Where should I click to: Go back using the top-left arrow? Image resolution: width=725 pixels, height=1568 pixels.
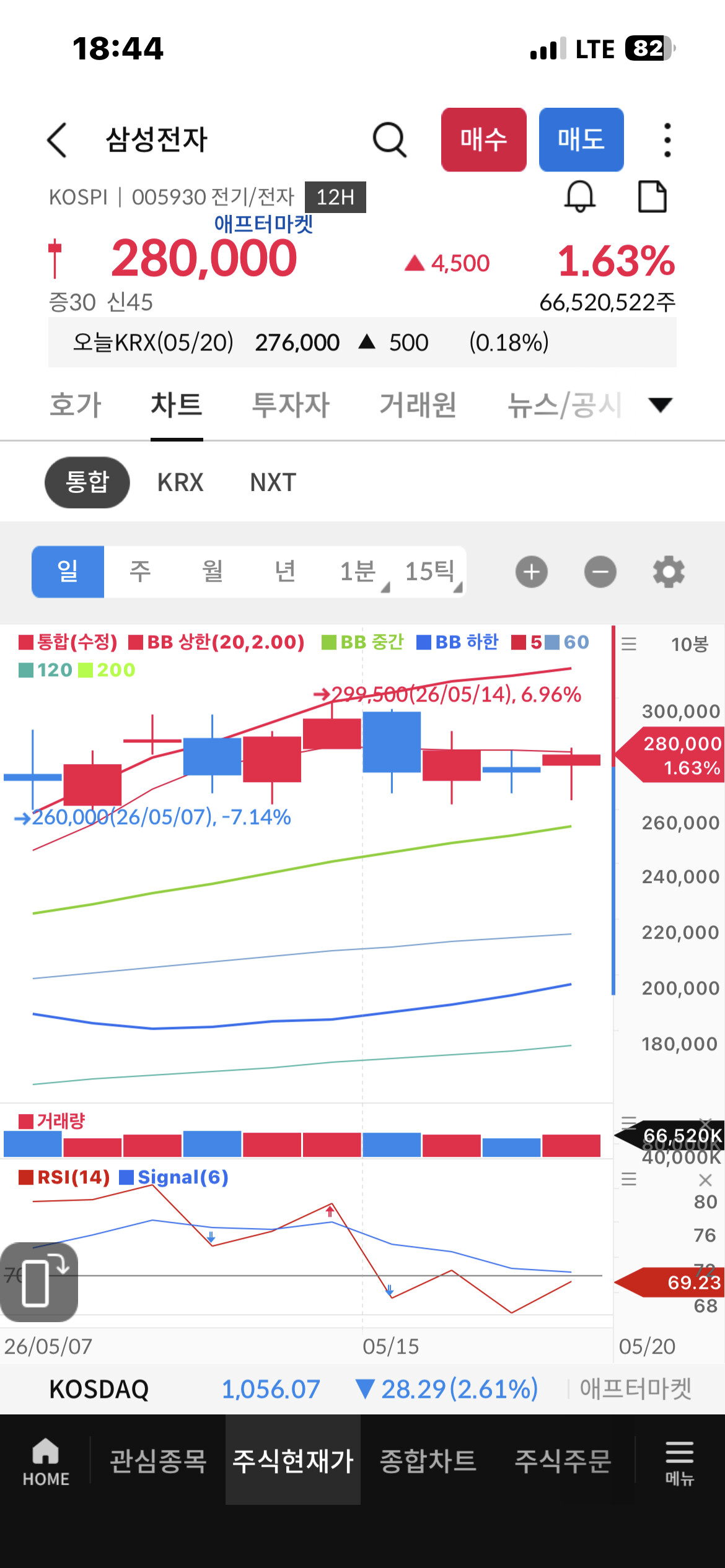point(57,140)
